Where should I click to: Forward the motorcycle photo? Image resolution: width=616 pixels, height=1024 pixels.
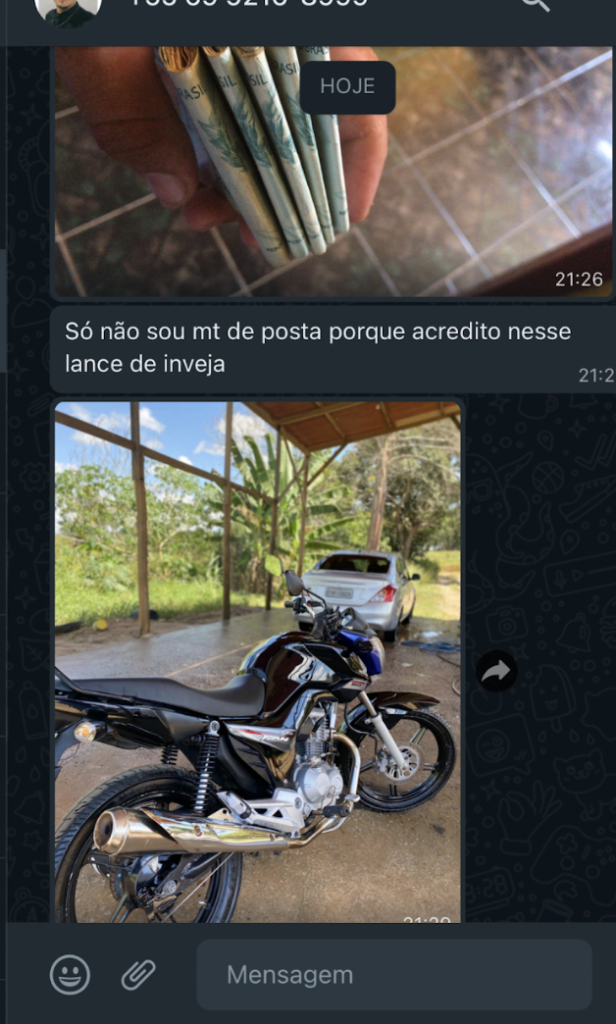coord(496,673)
